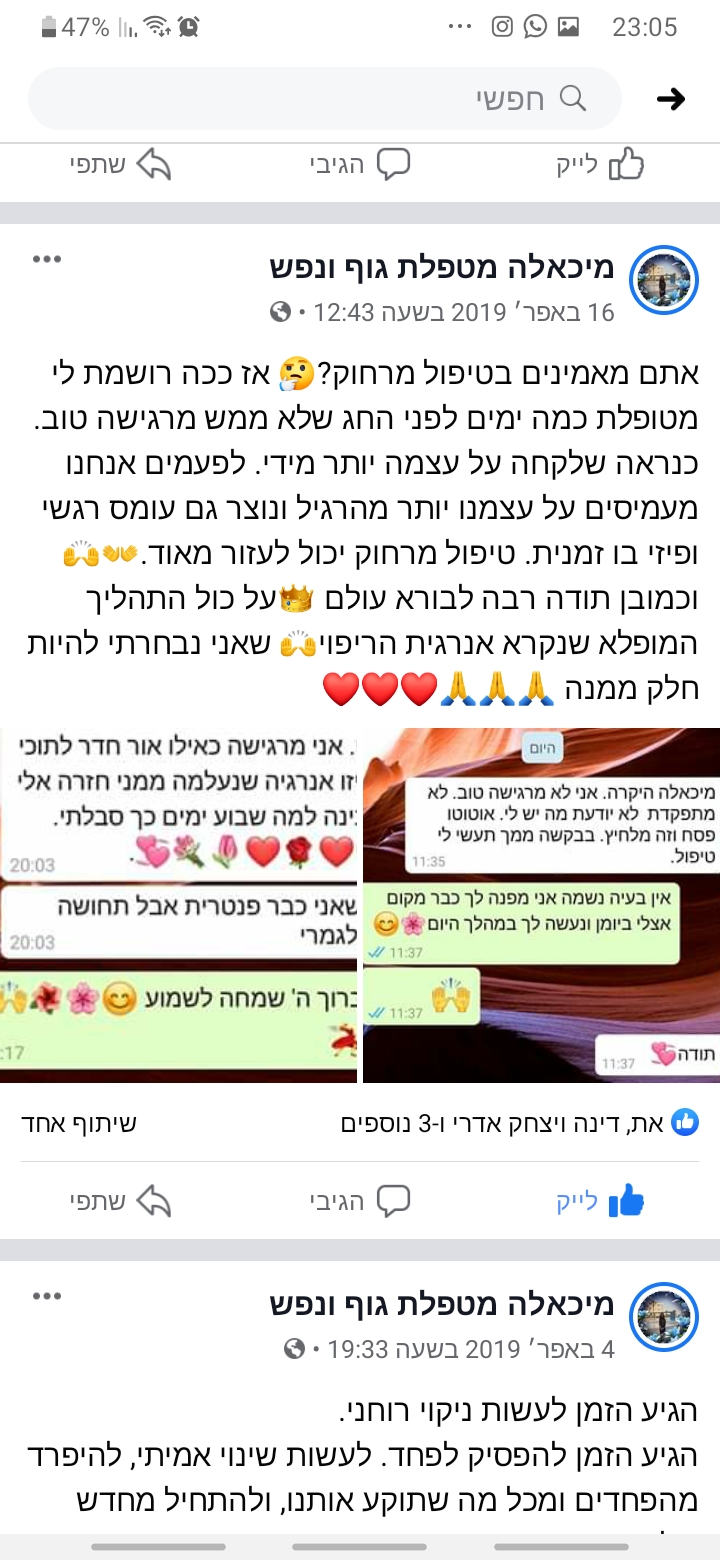The height and width of the screenshot is (1560, 720).
Task: Share the top post using שתפי
Action: tap(120, 164)
